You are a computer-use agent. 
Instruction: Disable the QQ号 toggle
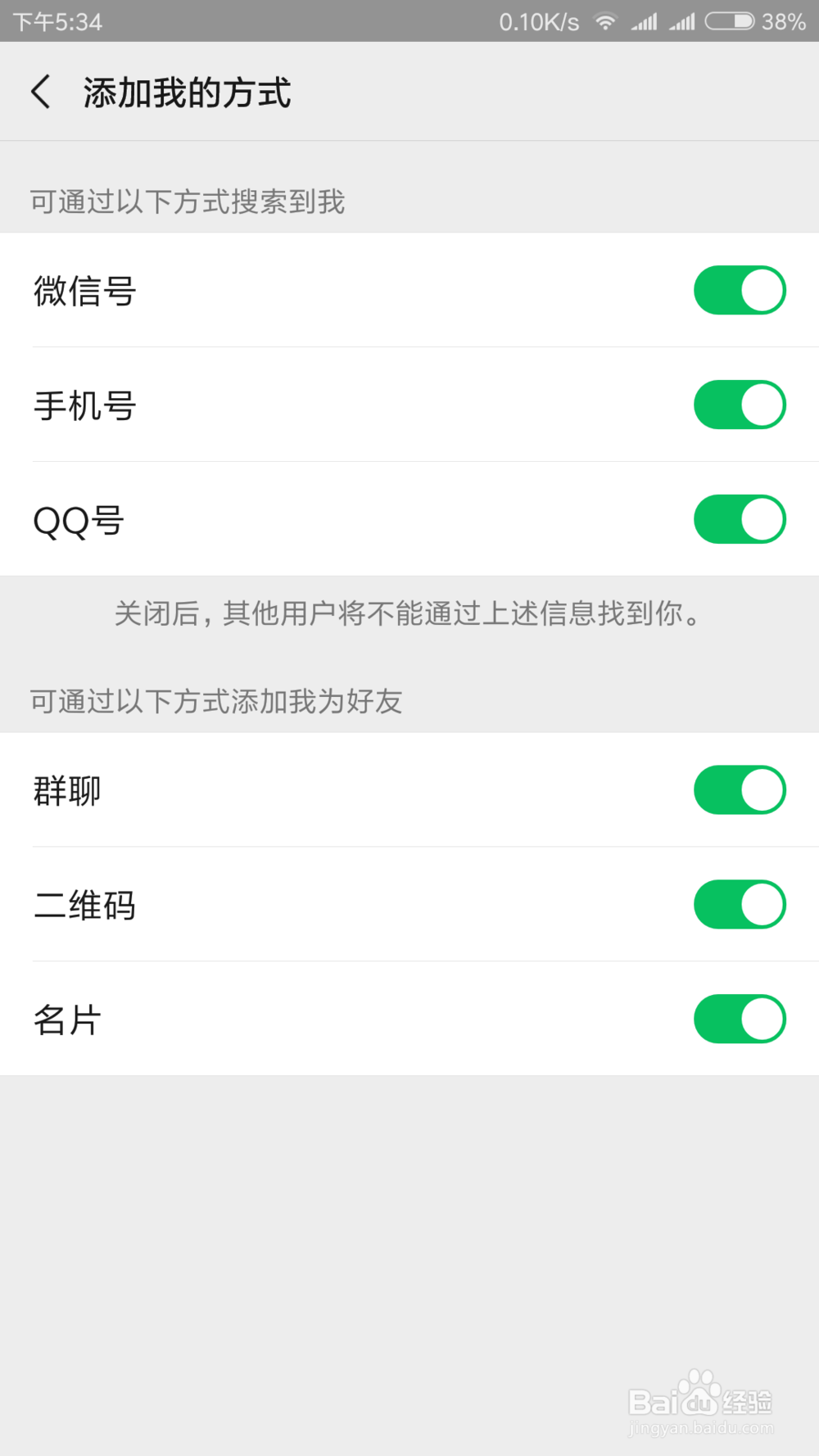click(x=740, y=518)
